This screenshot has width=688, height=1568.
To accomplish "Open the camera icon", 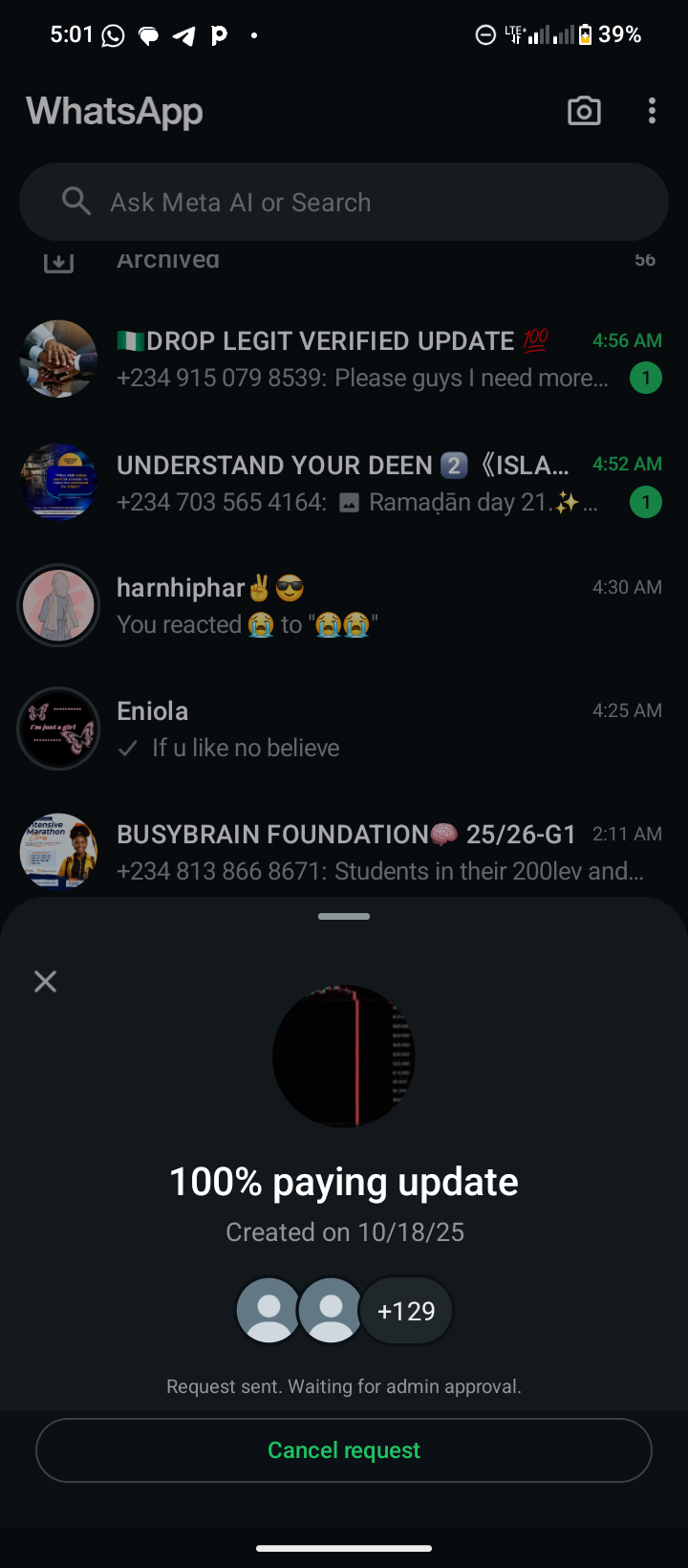I will pos(584,111).
